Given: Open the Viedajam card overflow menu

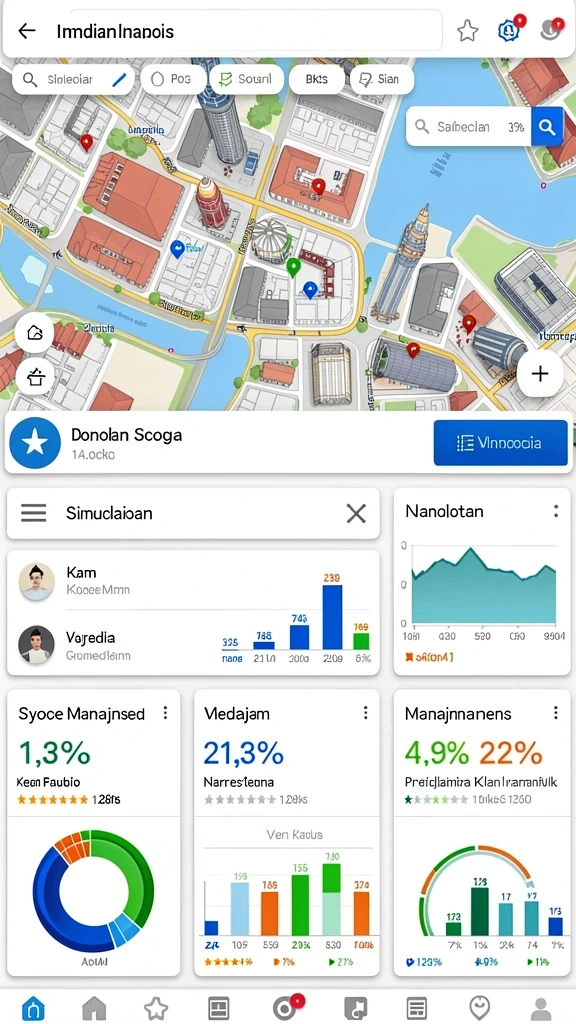Looking at the screenshot, I should [x=366, y=712].
